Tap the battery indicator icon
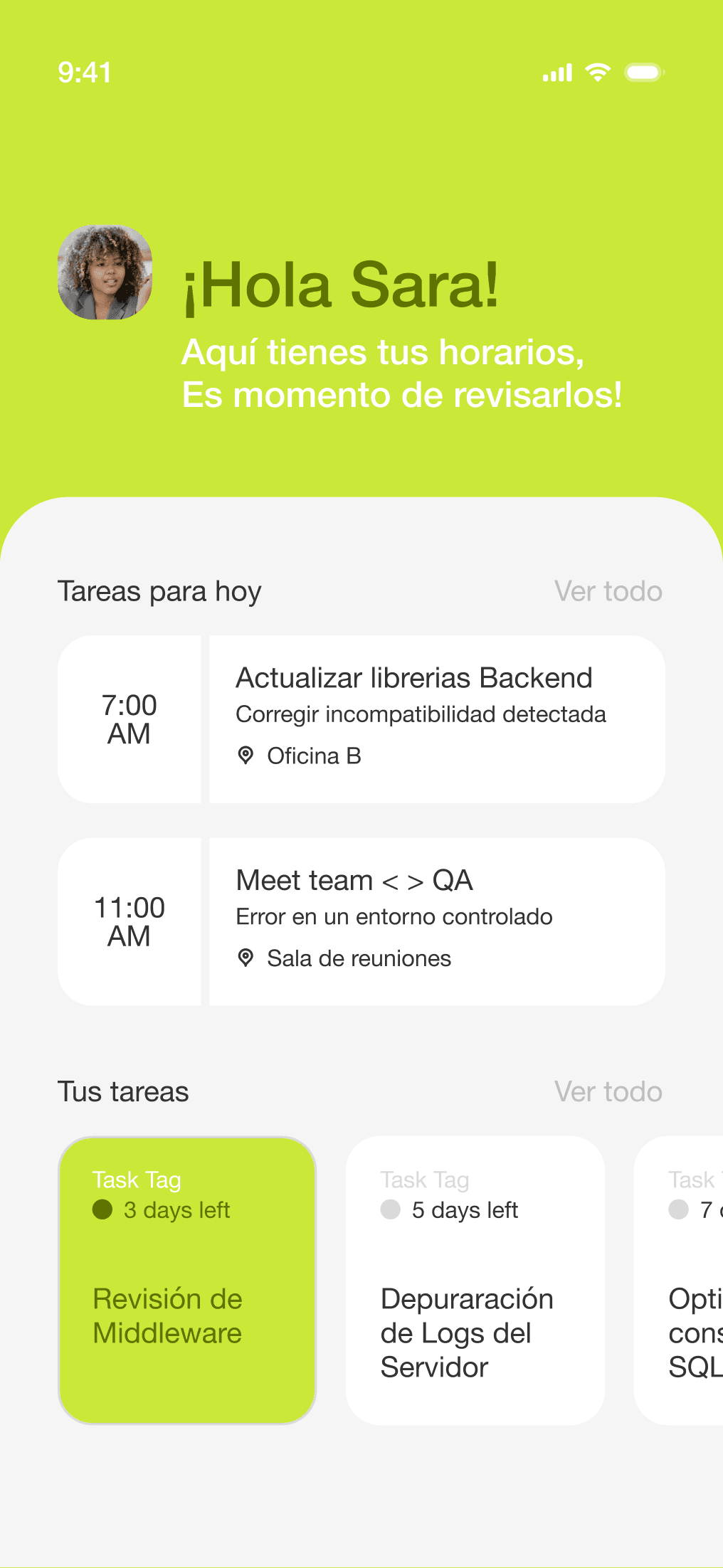723x1568 pixels. tap(643, 71)
